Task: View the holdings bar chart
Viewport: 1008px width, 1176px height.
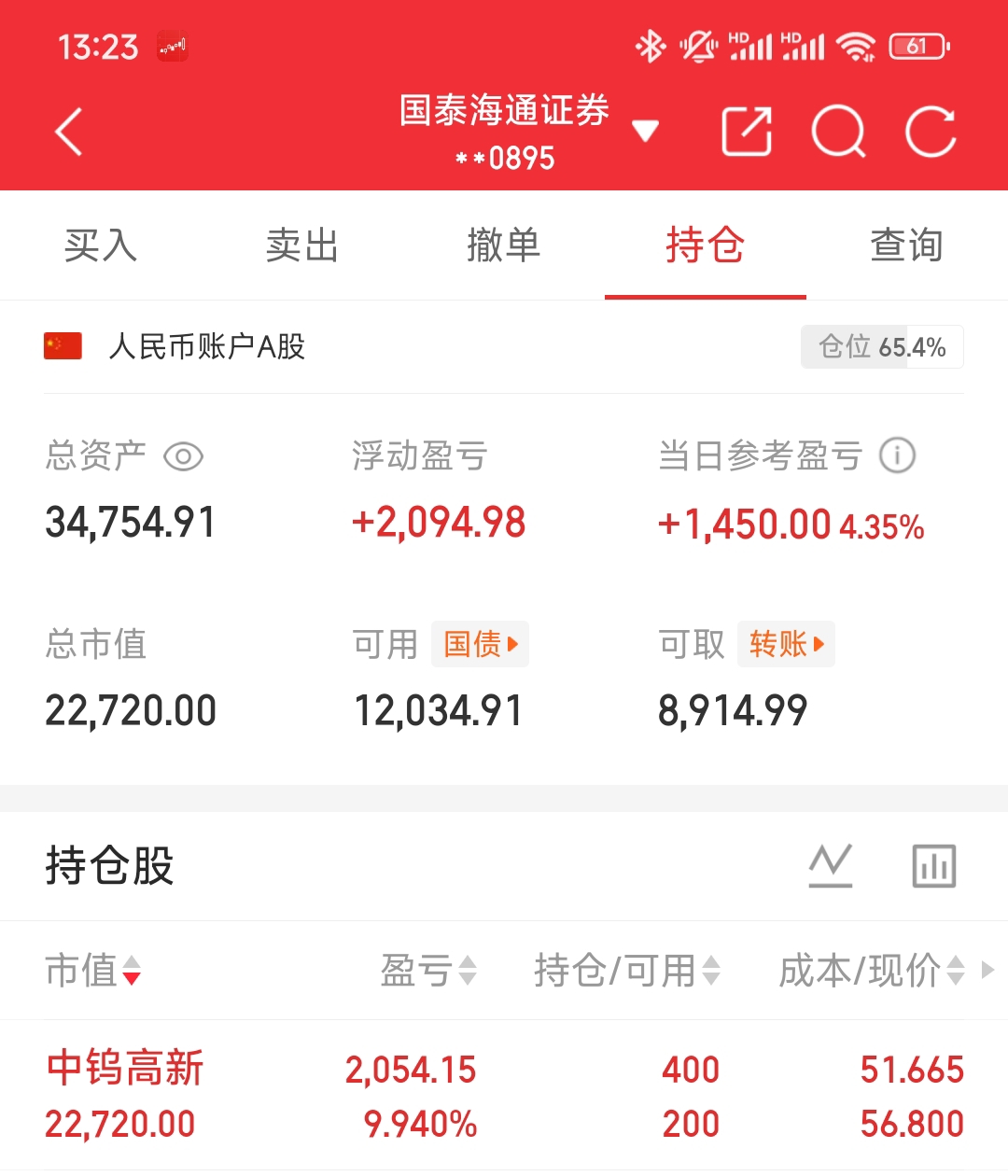Action: coord(933,865)
